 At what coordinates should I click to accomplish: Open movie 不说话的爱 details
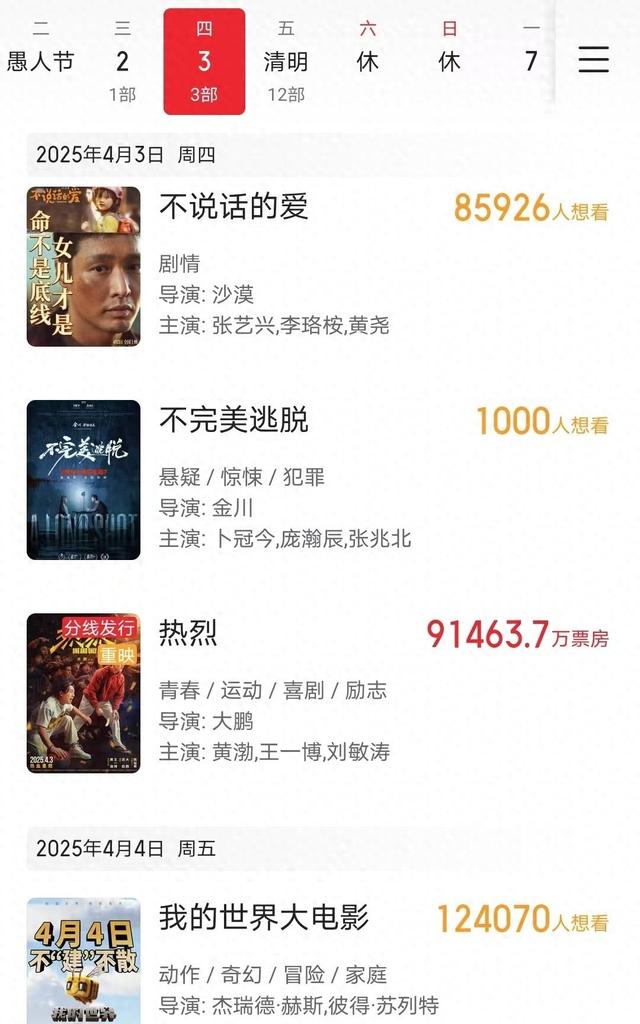click(x=234, y=207)
